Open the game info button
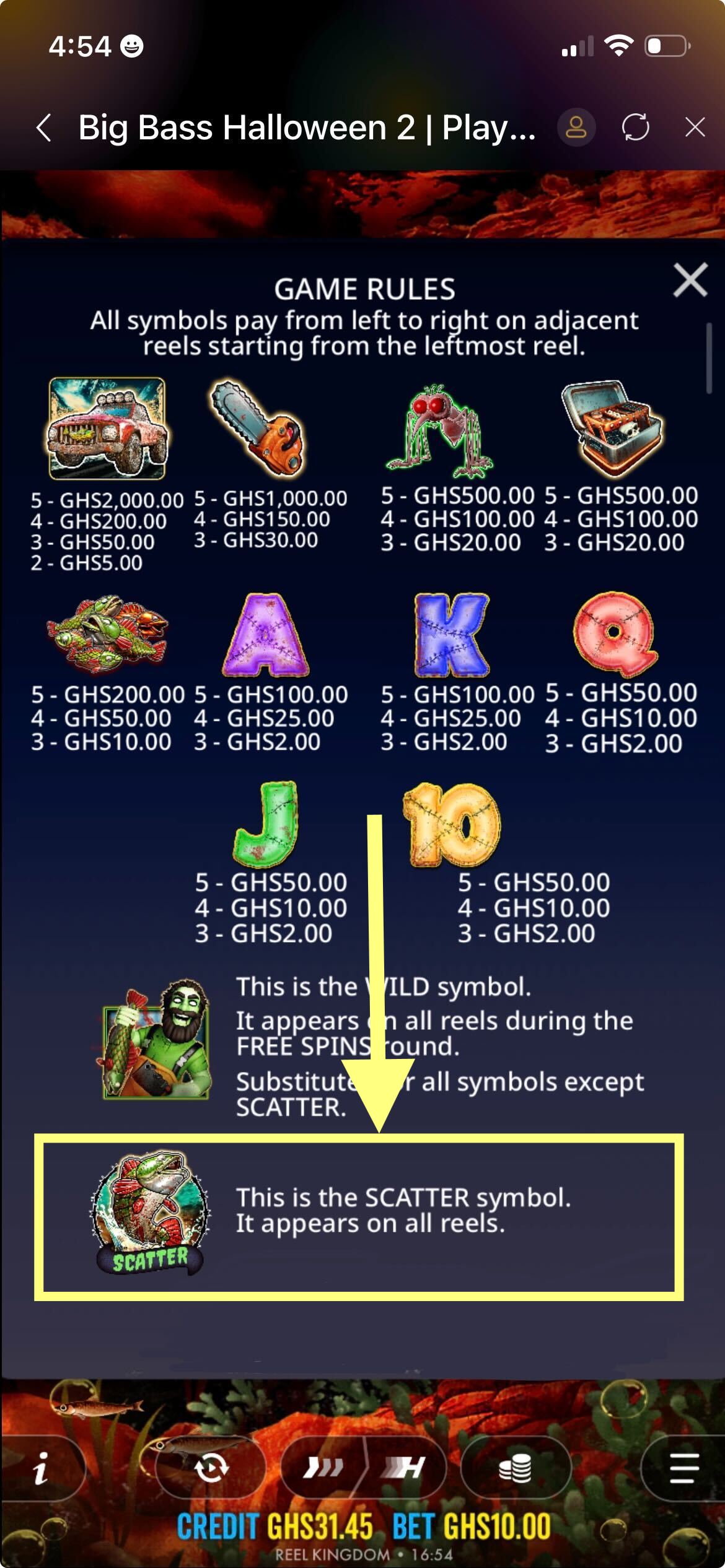 (41, 1468)
